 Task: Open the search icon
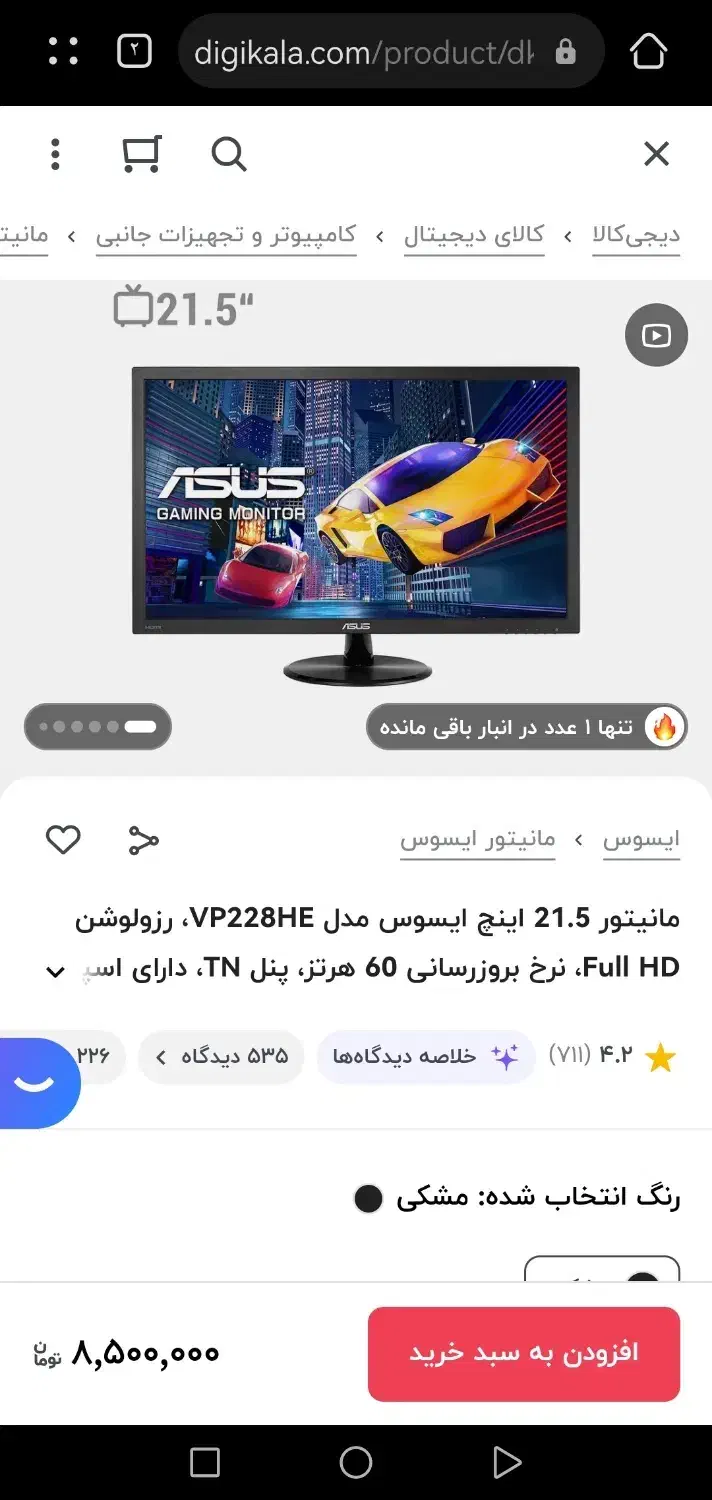[x=229, y=154]
